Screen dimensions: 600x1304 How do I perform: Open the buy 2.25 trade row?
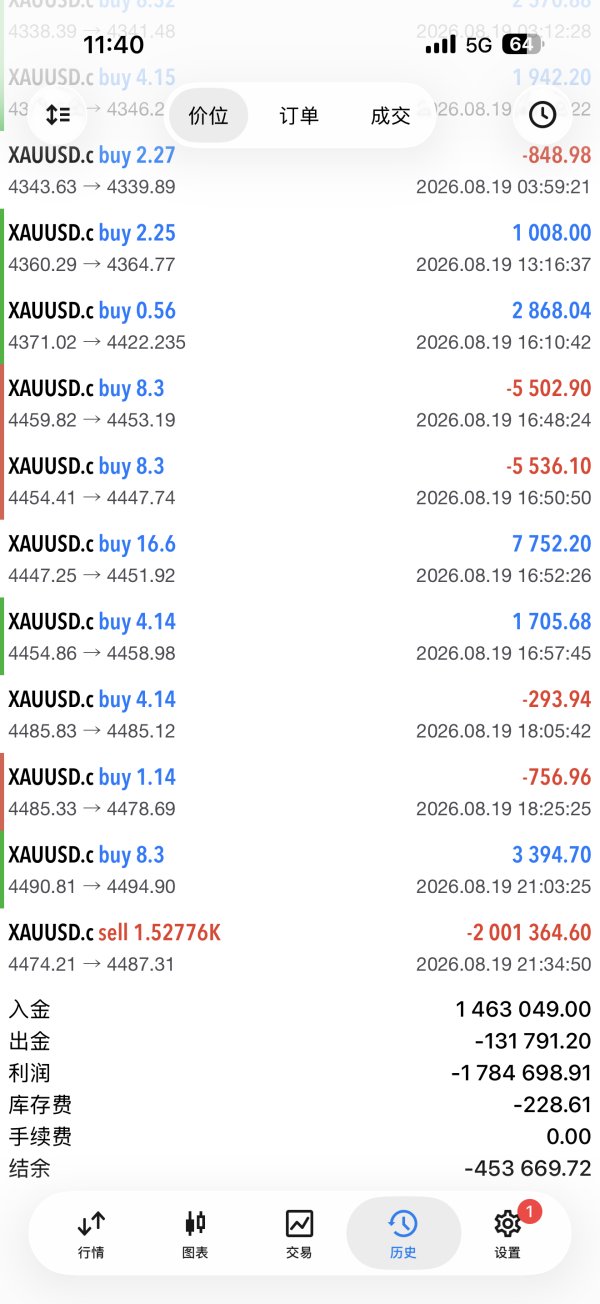[x=300, y=248]
